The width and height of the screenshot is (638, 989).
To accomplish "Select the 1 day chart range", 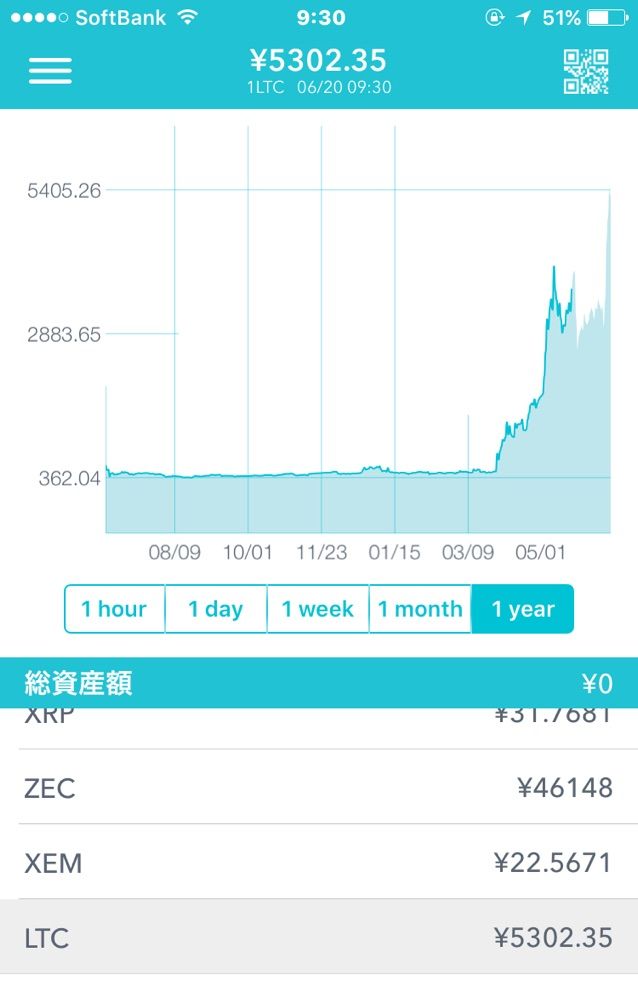I will 216,609.
